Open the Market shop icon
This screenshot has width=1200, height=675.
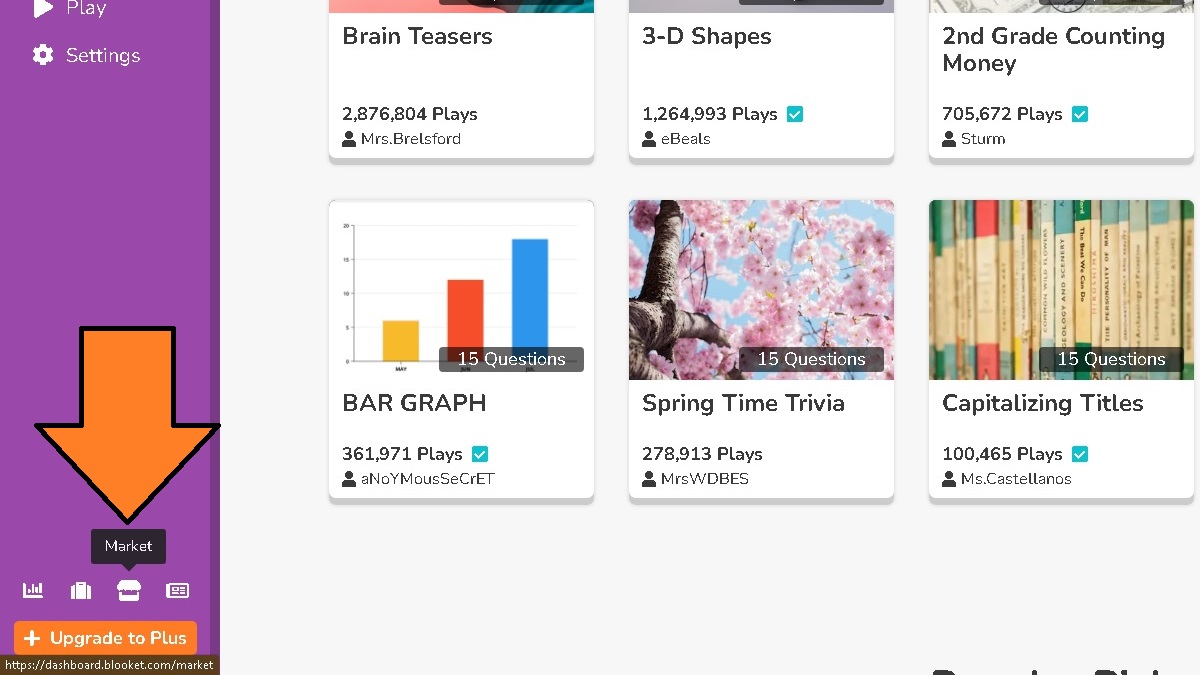[x=129, y=591]
